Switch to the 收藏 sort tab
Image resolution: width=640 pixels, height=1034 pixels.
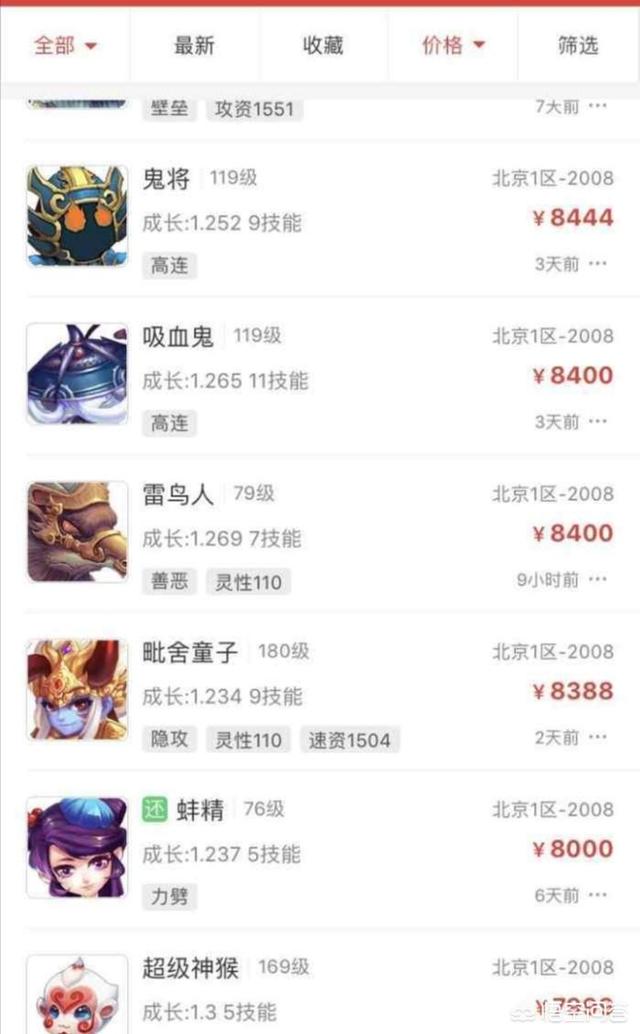click(323, 46)
